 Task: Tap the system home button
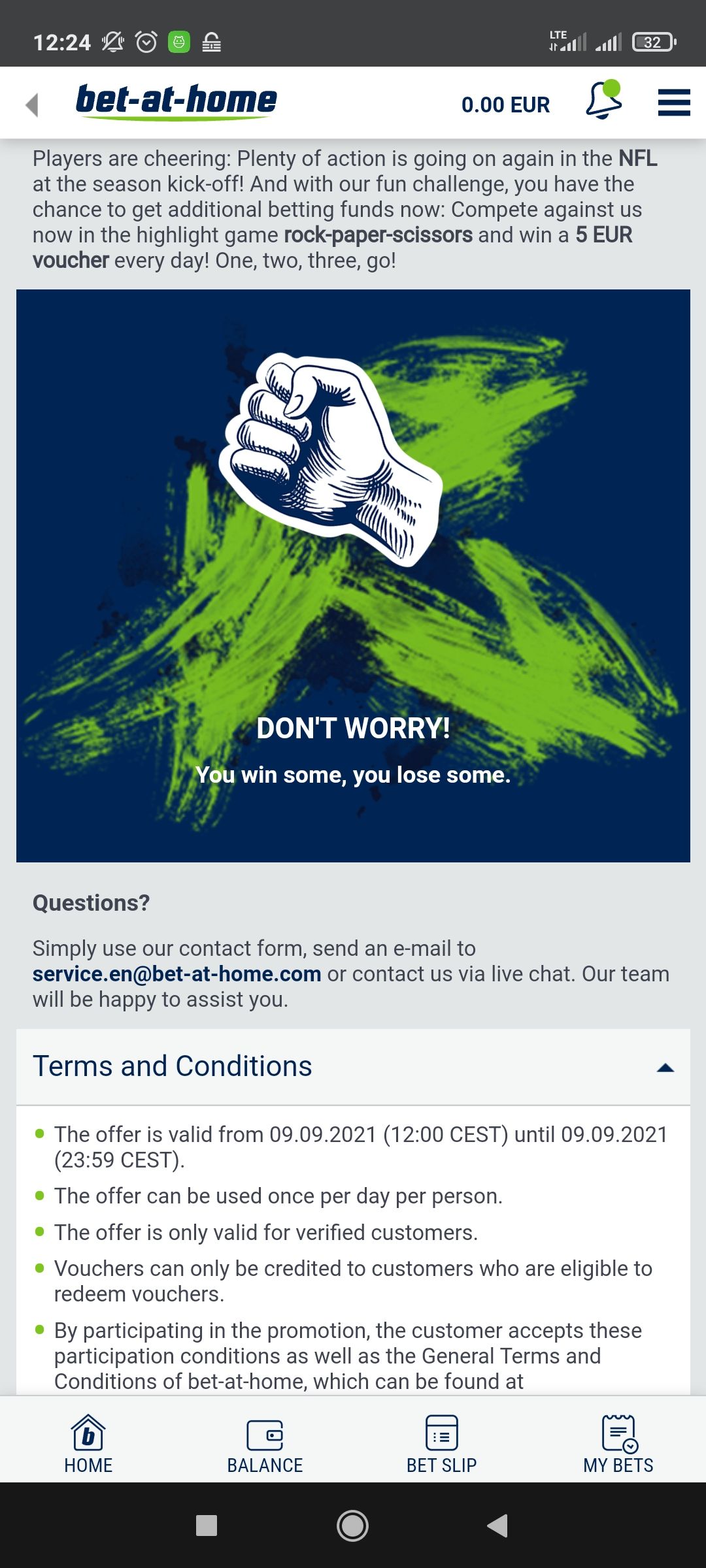(x=352, y=1526)
